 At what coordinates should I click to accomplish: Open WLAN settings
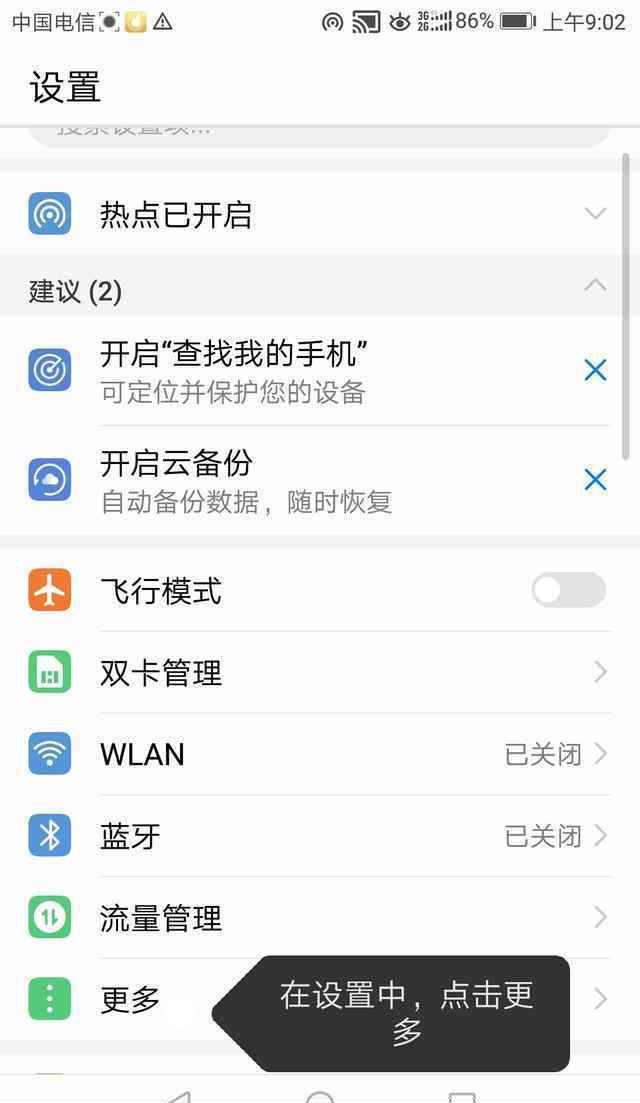[319, 754]
